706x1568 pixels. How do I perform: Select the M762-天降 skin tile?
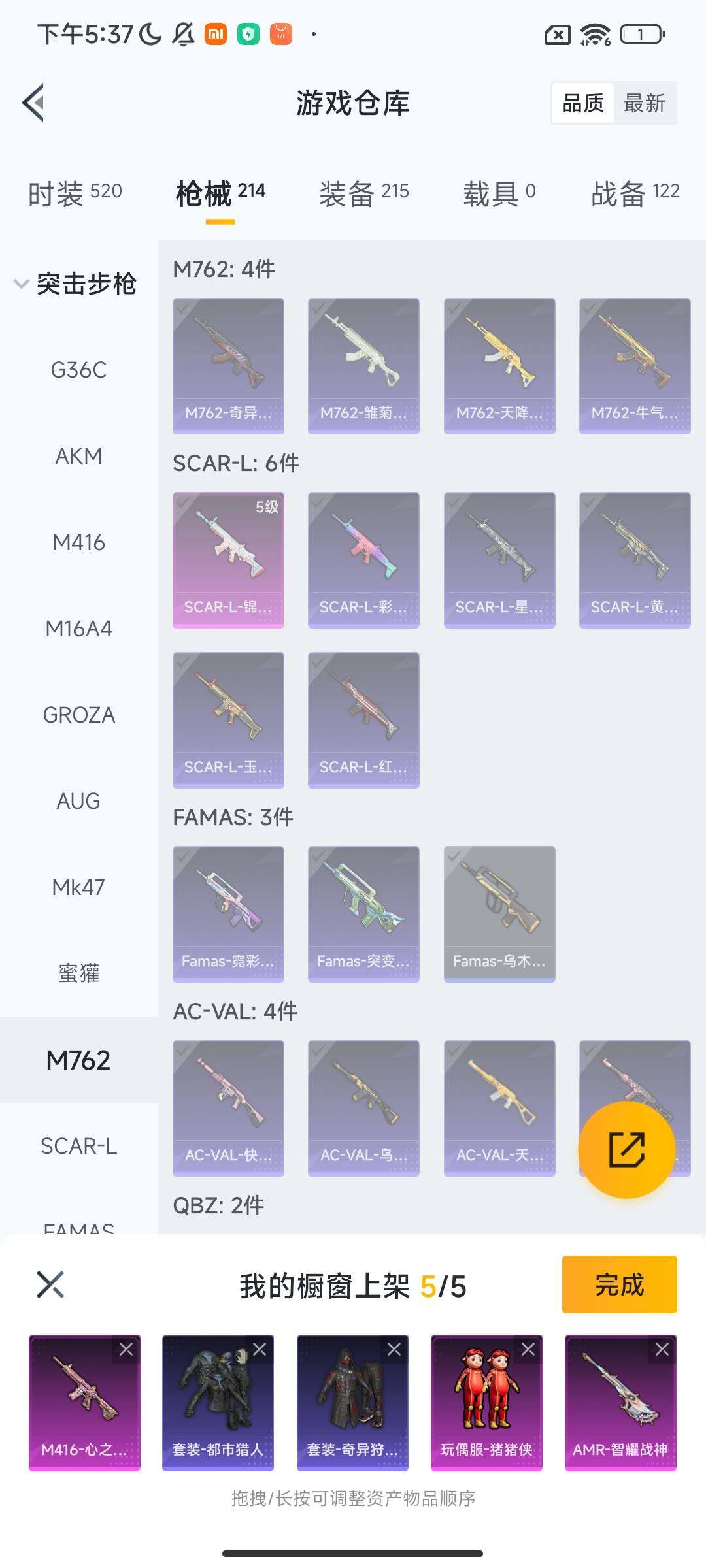click(x=499, y=366)
